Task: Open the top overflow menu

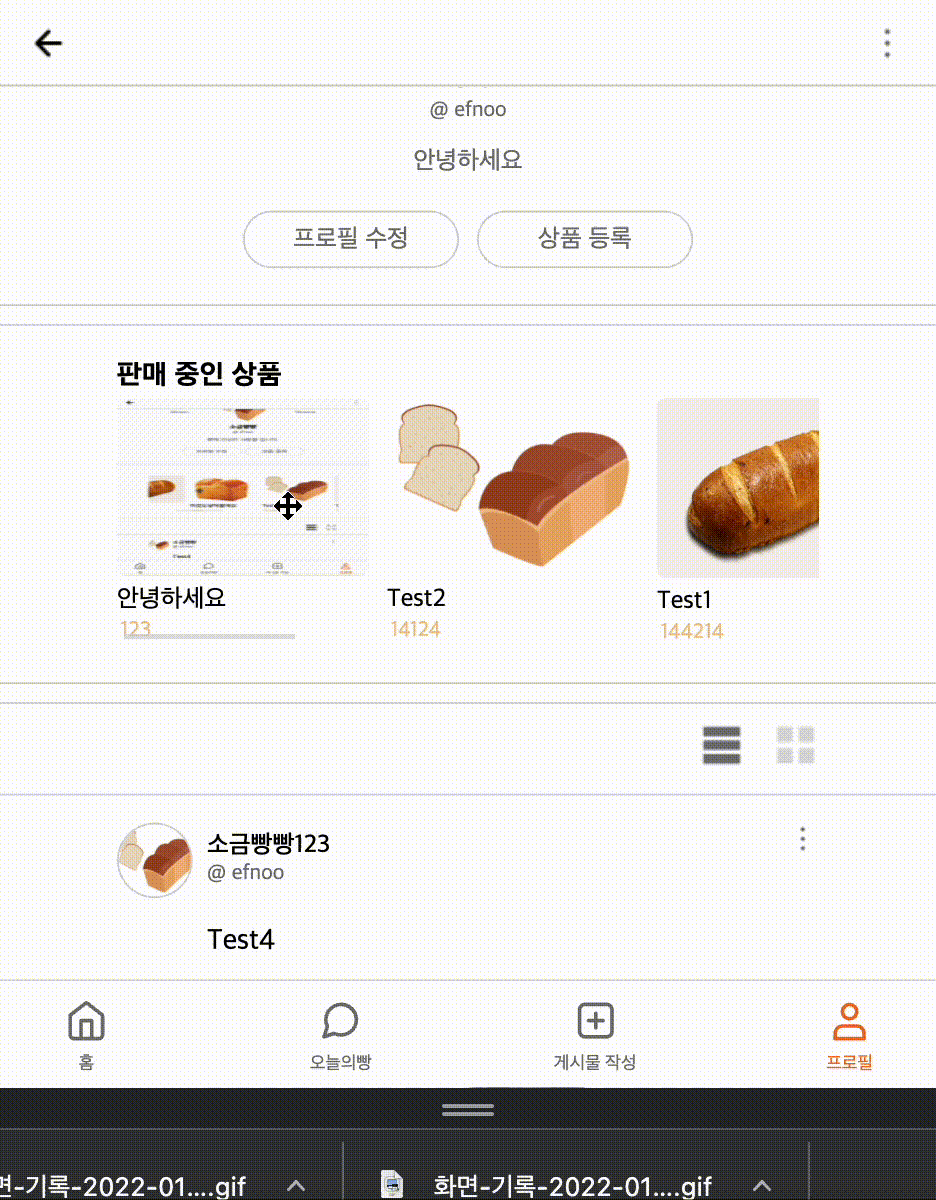Action: point(887,43)
